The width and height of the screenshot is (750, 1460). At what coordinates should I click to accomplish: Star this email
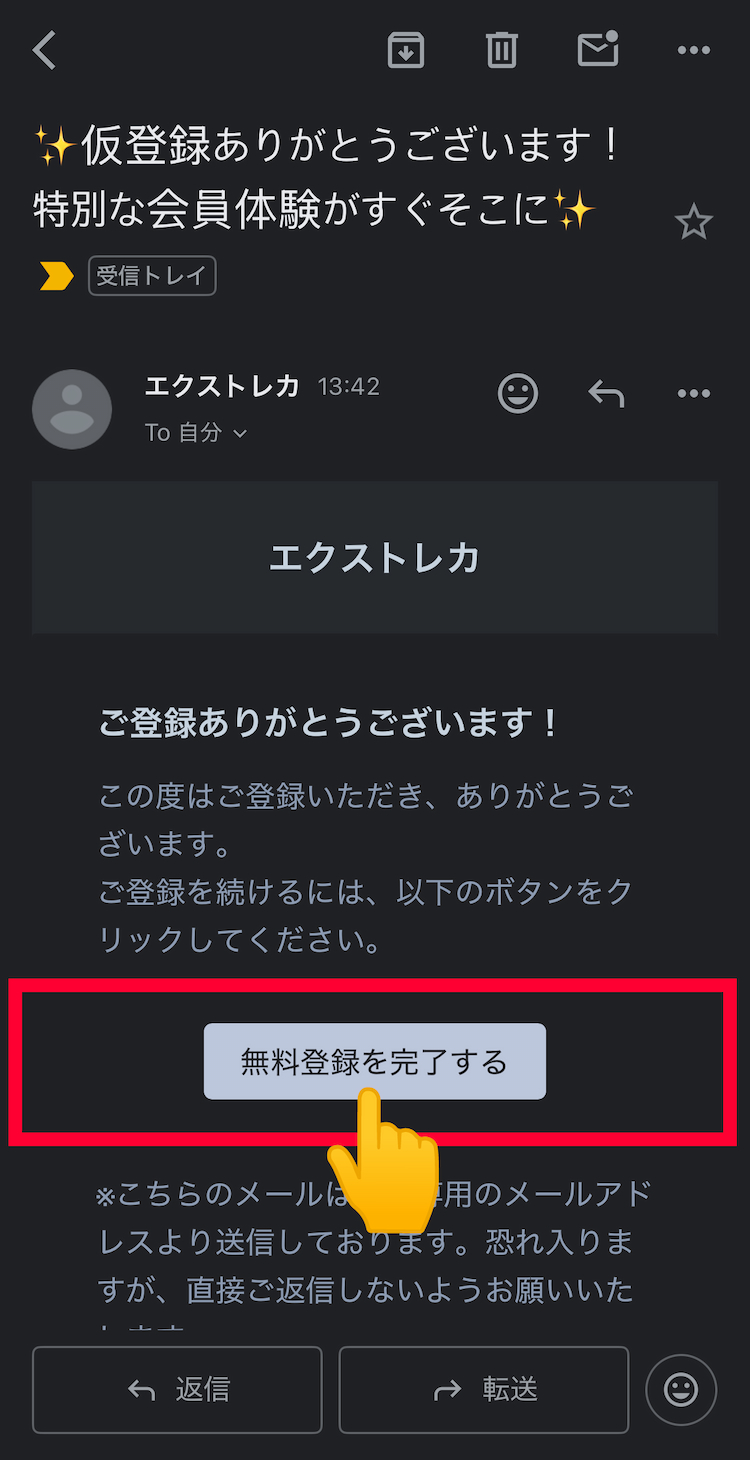[x=693, y=222]
